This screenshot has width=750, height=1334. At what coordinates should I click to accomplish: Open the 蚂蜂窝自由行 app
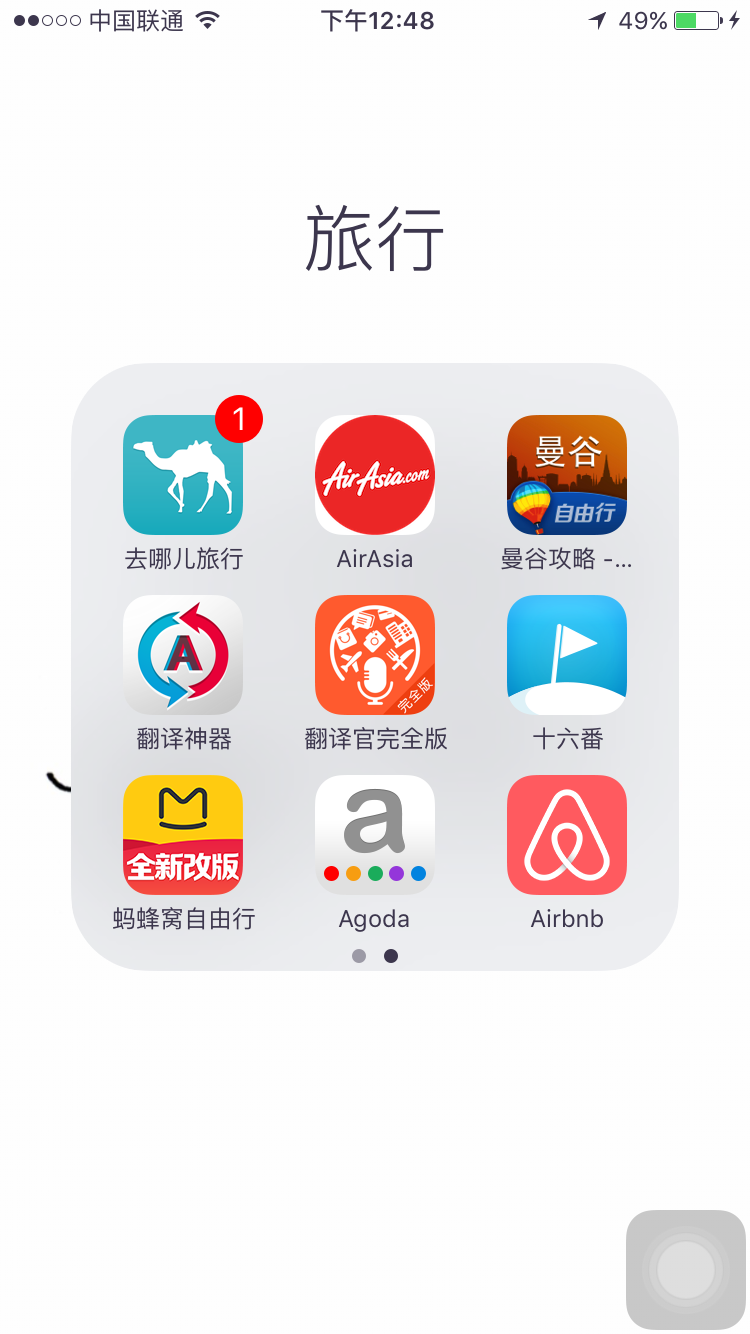pos(183,835)
